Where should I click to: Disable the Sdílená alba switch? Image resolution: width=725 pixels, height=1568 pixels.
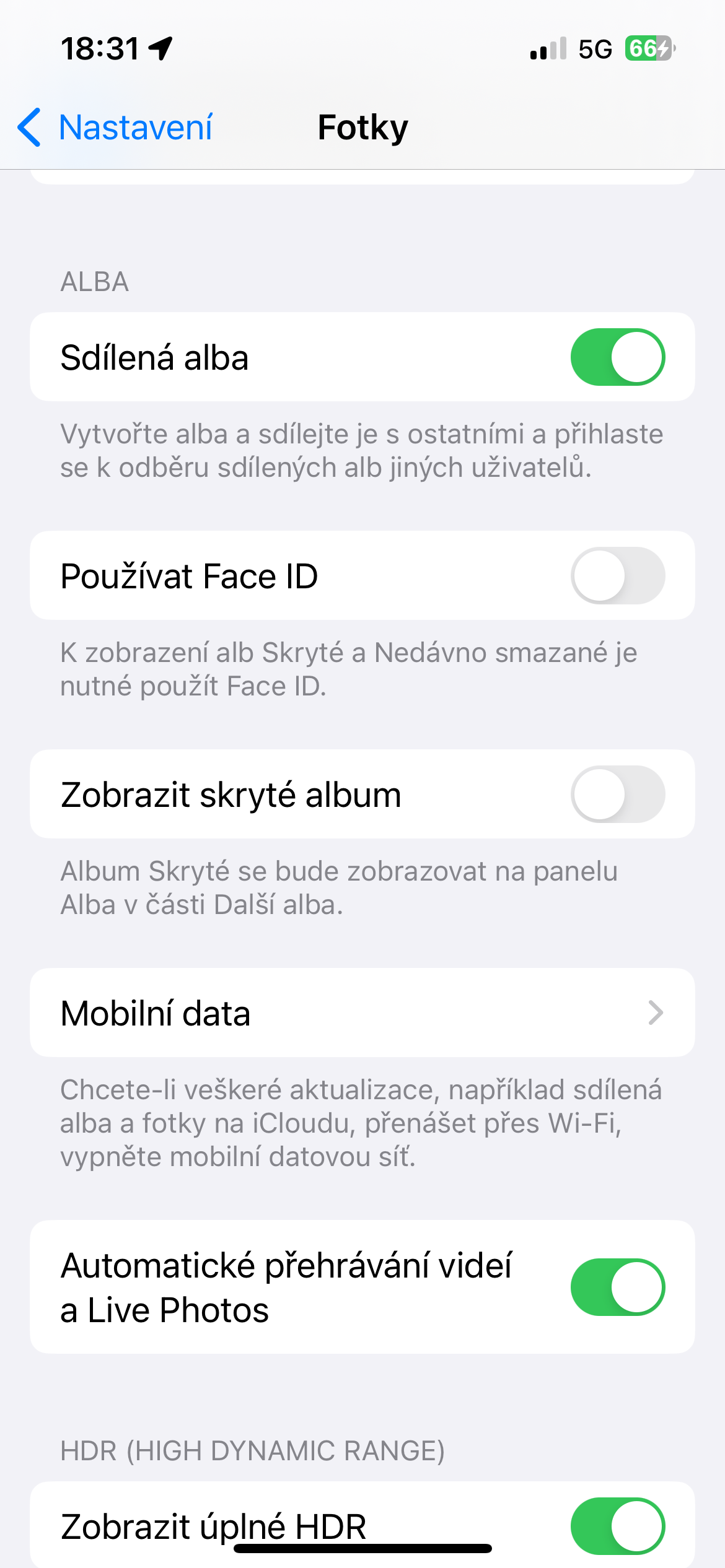point(617,357)
